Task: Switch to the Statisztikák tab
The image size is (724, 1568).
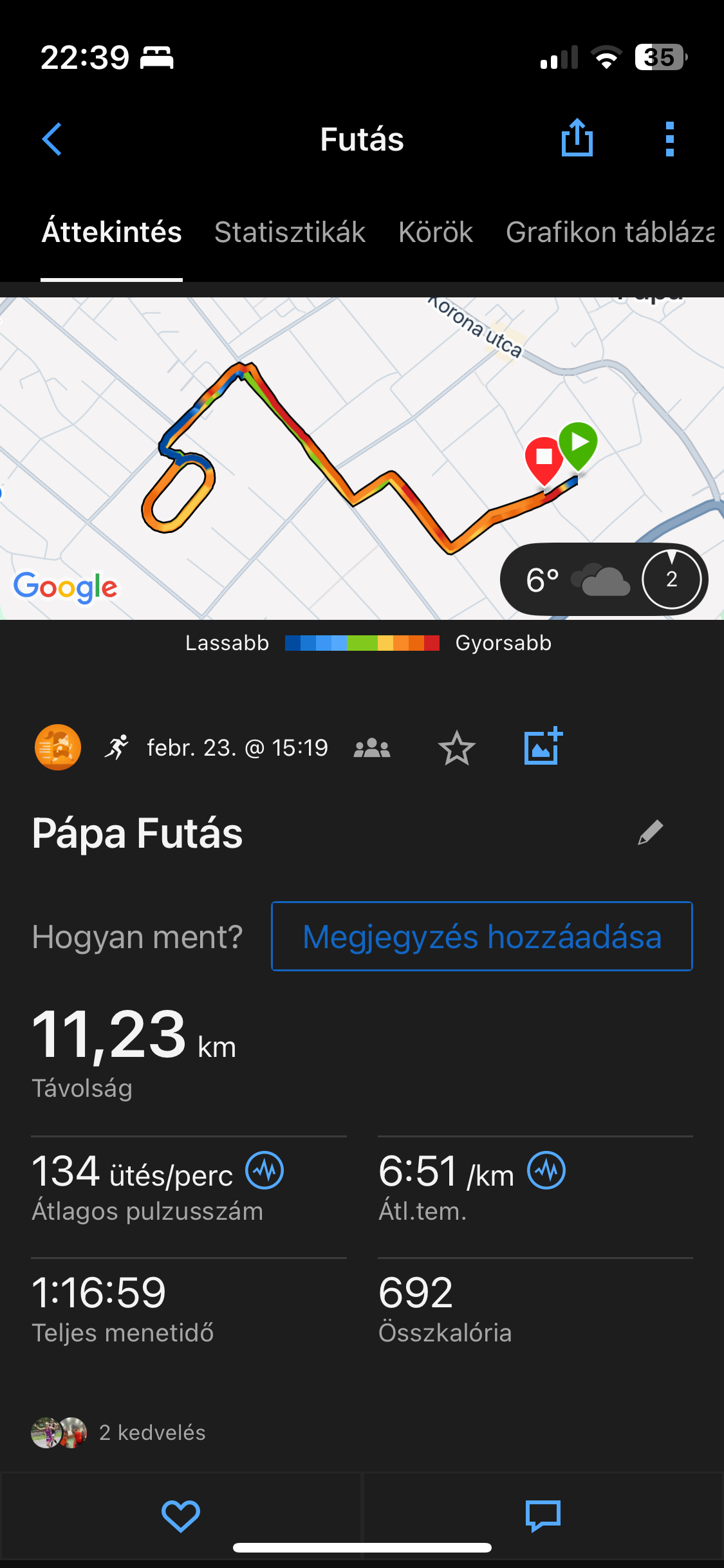Action: coord(290,232)
